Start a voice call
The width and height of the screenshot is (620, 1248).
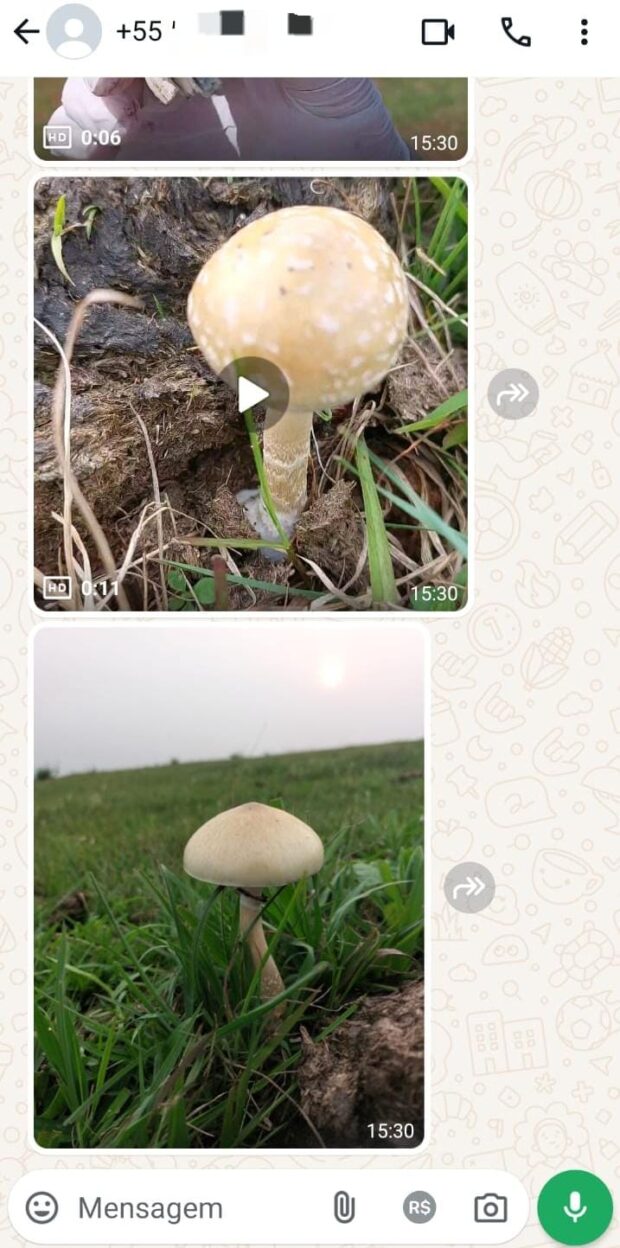(515, 32)
